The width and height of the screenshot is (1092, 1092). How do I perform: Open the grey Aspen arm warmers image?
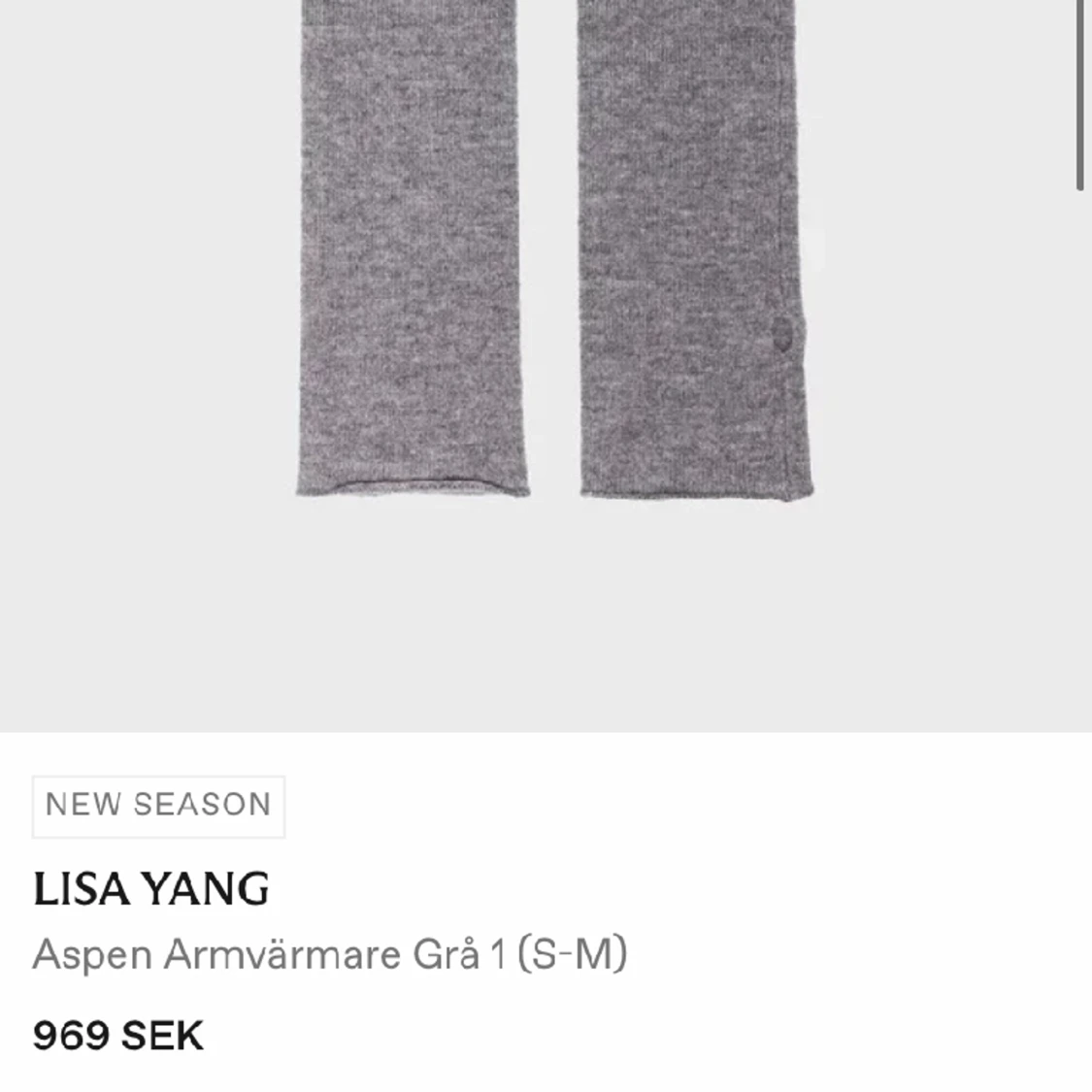[x=553, y=291]
